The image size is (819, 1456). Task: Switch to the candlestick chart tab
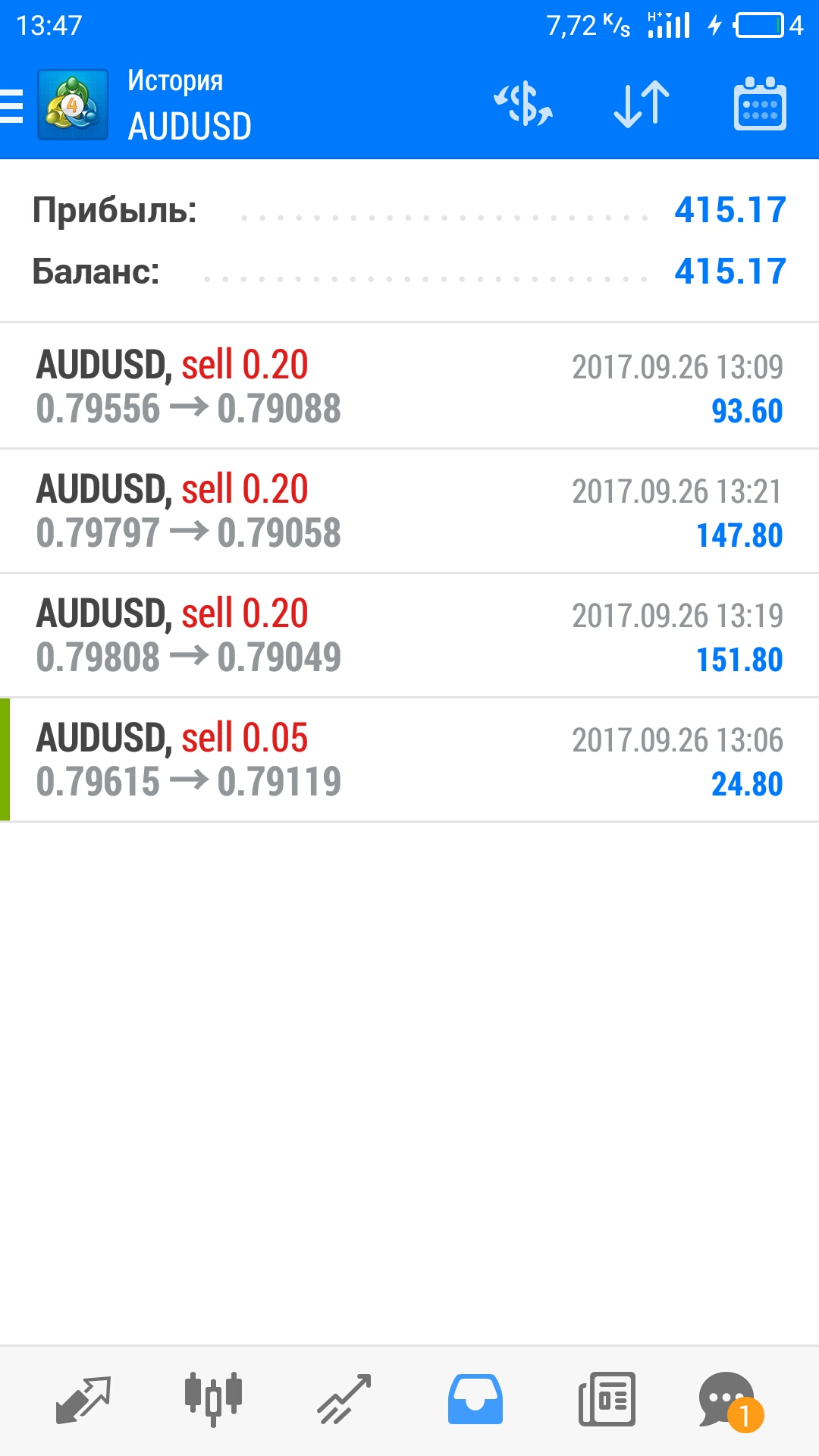[213, 1399]
